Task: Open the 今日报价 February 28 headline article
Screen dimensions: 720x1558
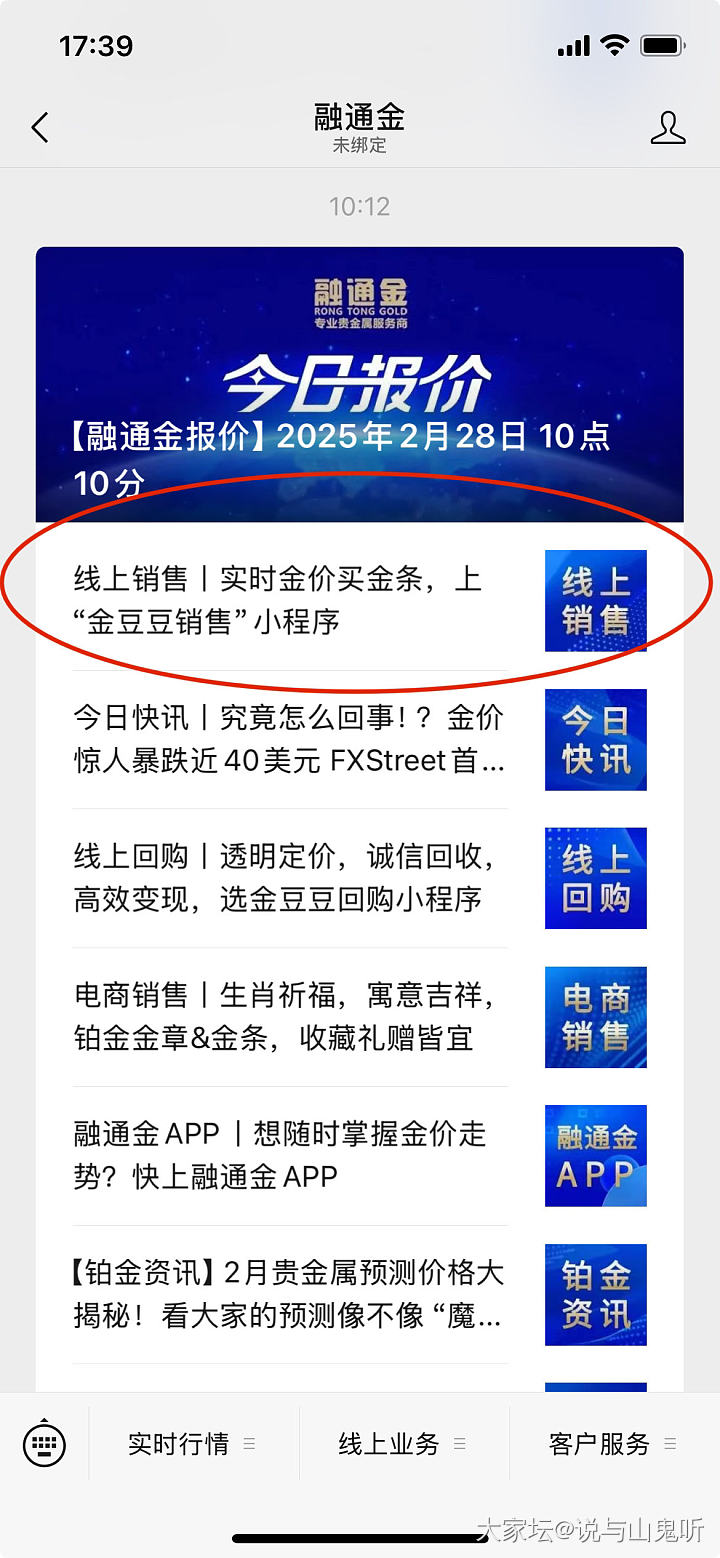Action: coord(359,385)
